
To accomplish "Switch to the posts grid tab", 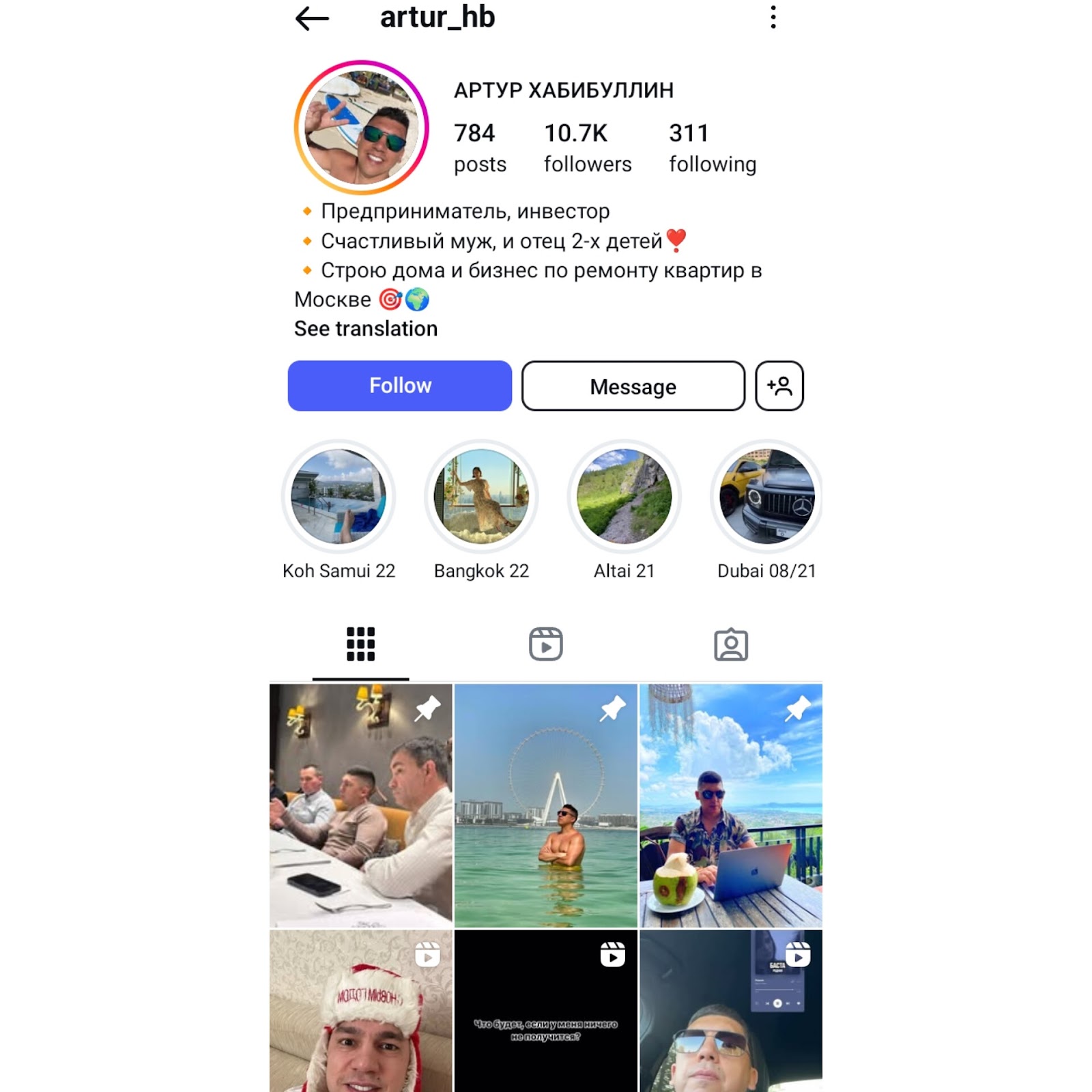I will tap(360, 644).
